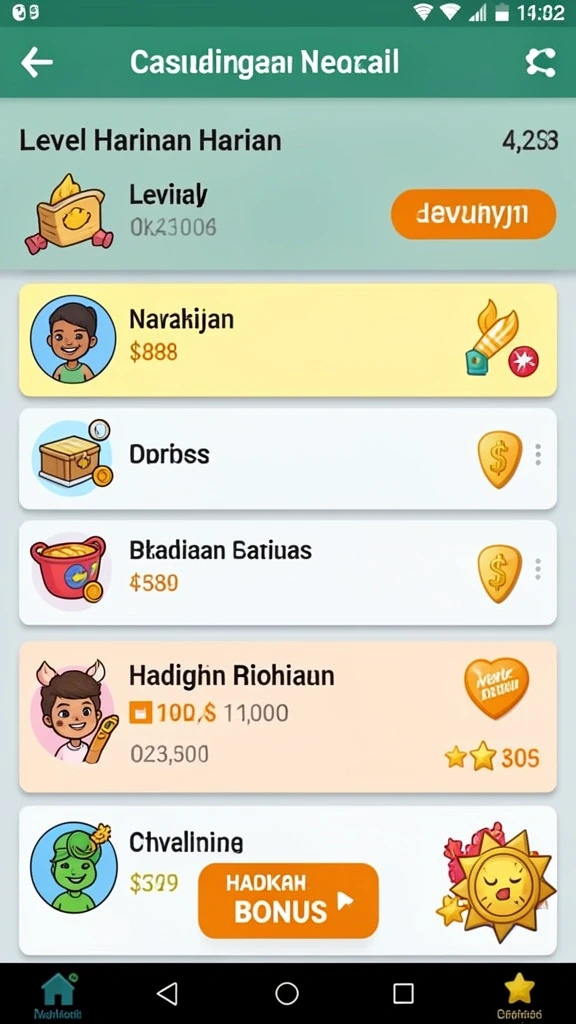Tap the orange heart badge on Hadighn Riohiaun
The width and height of the screenshot is (576, 1024).
click(496, 688)
